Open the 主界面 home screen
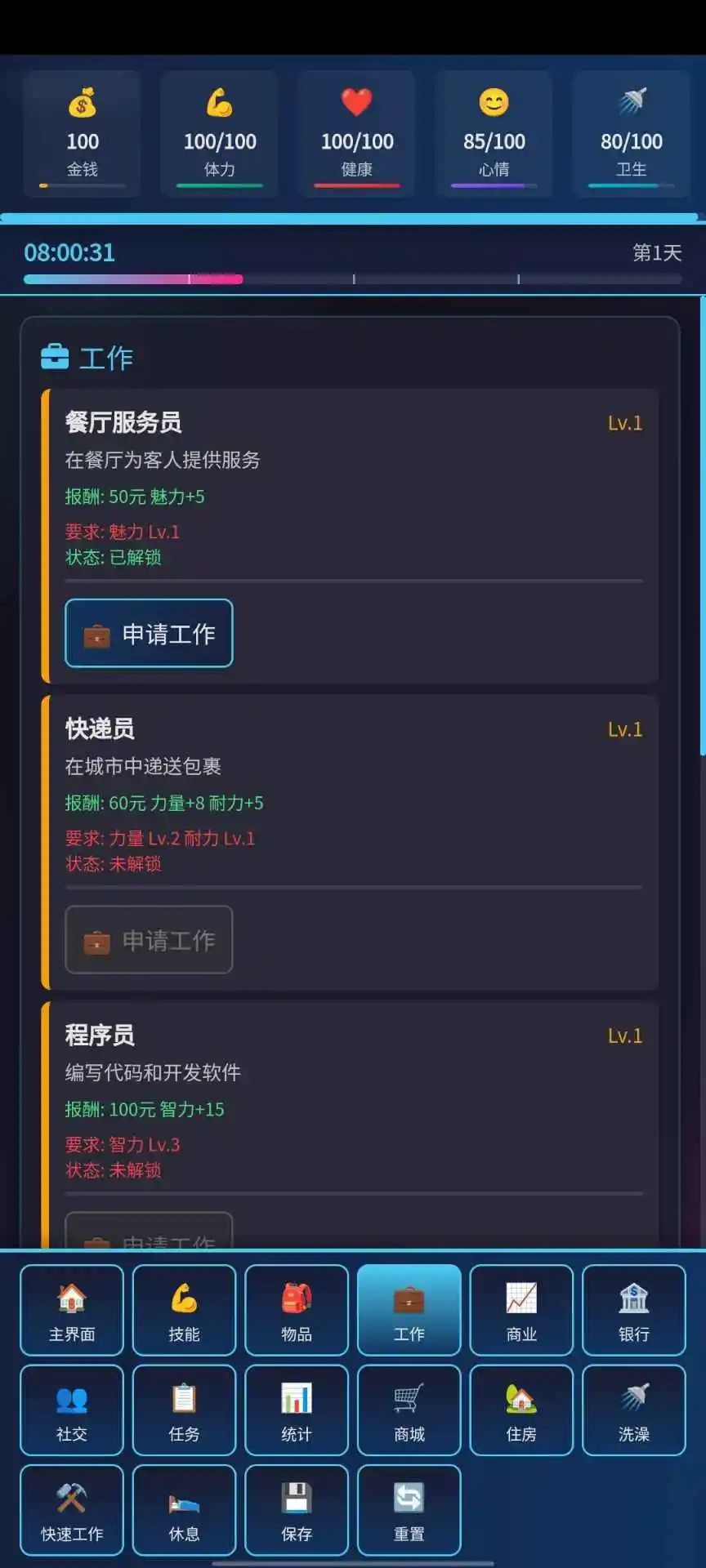The width and height of the screenshot is (706, 1568). [x=72, y=1310]
